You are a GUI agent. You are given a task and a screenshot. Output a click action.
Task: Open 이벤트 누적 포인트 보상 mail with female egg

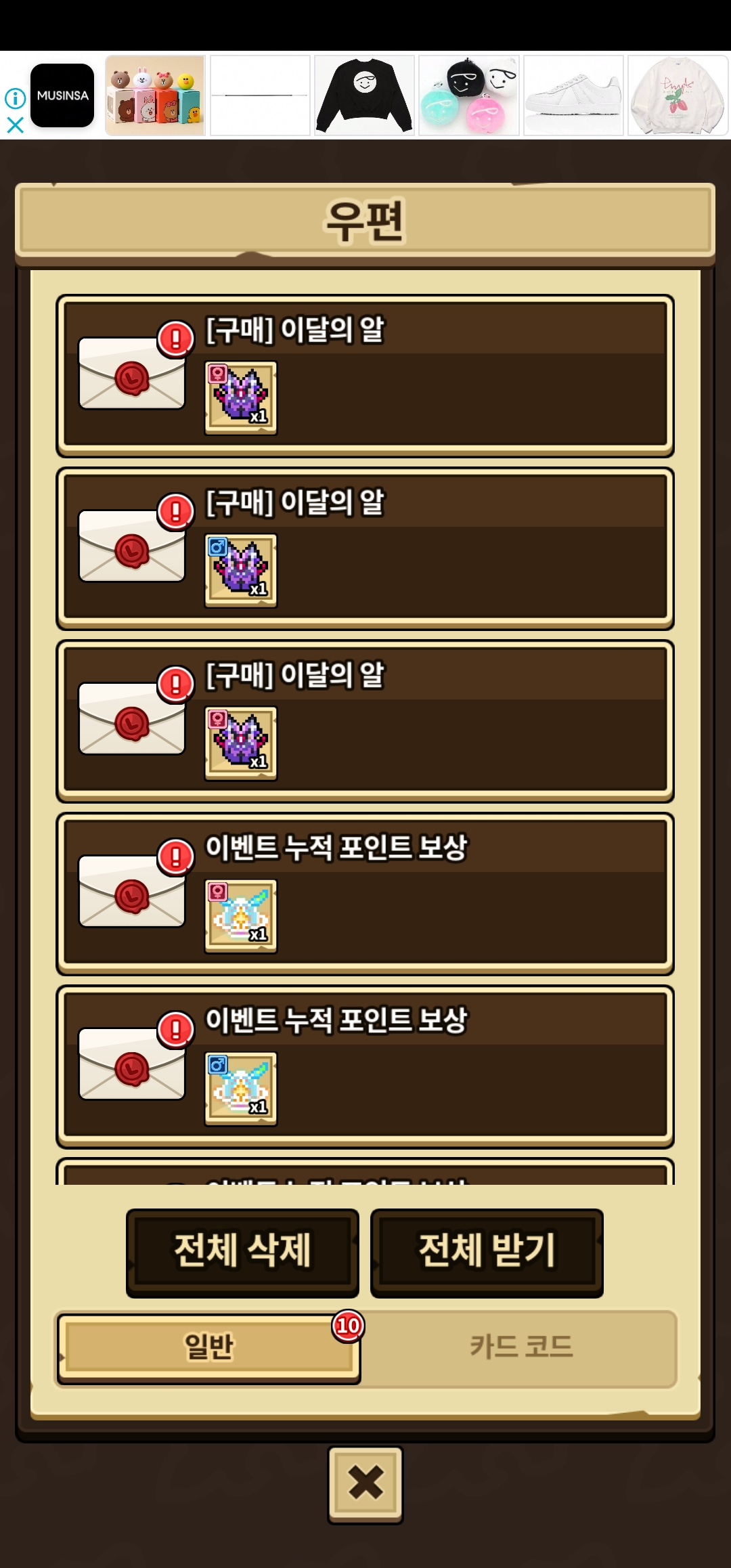(365, 894)
